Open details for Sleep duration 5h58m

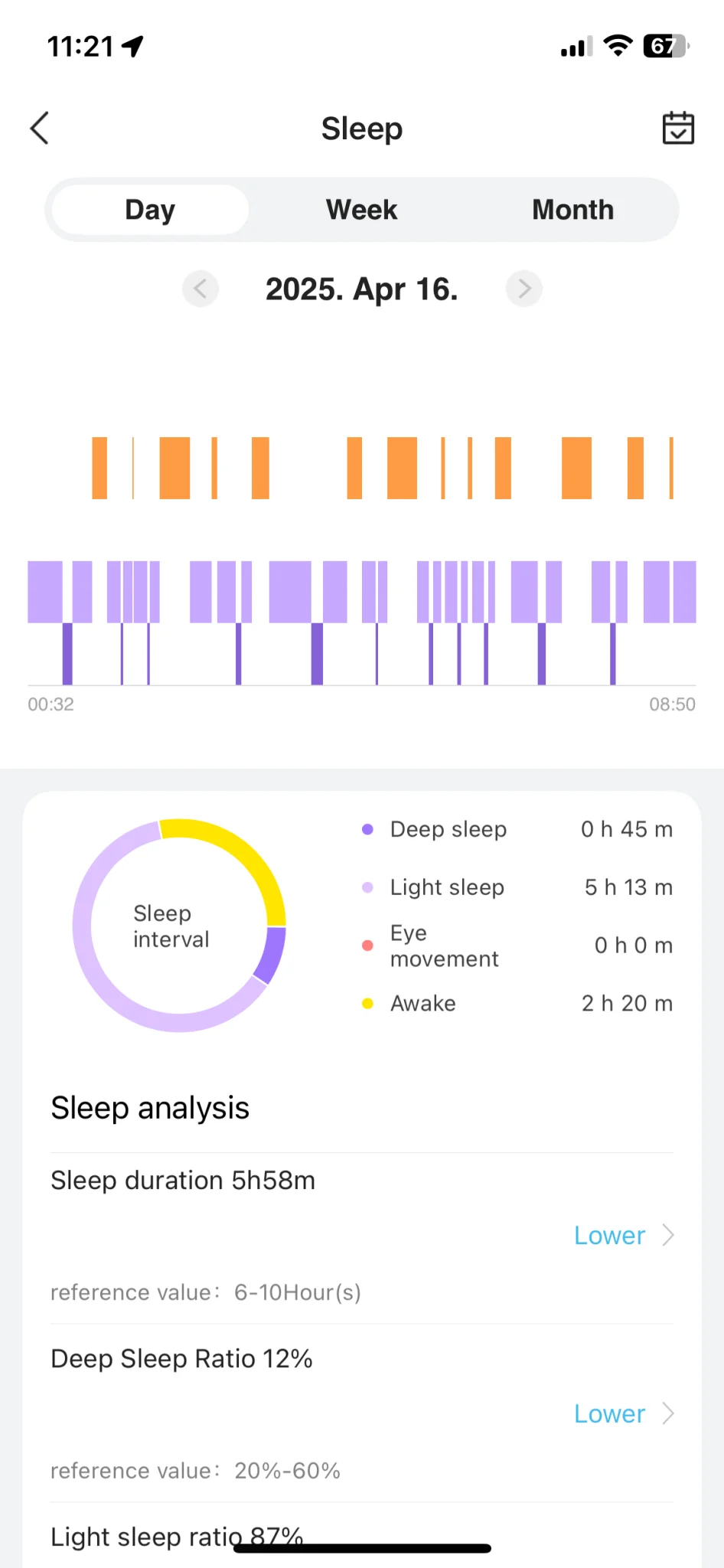click(623, 1235)
